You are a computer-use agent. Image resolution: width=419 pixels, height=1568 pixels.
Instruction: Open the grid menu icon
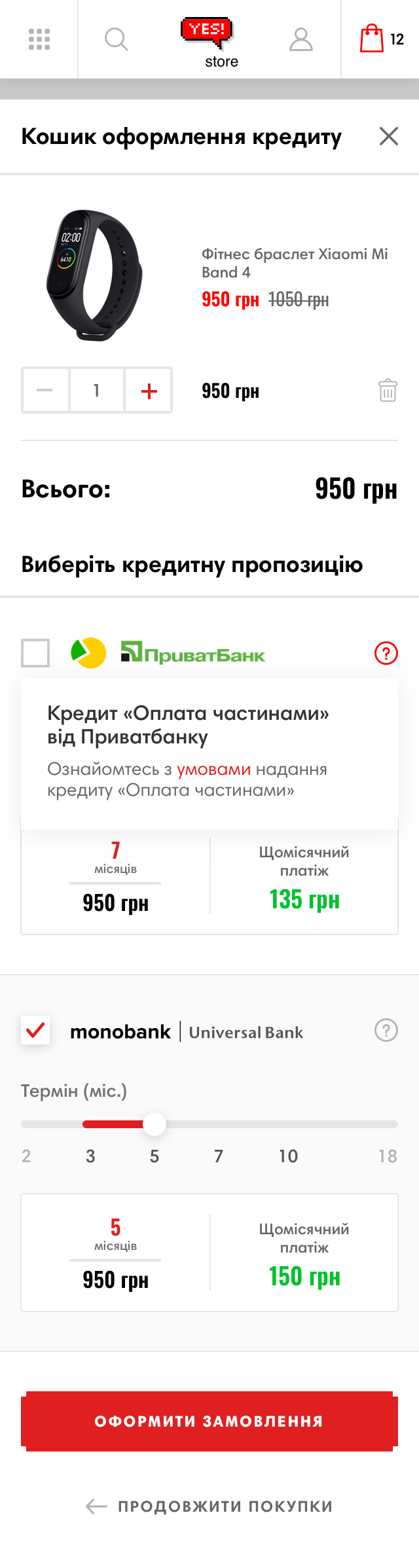tap(39, 39)
